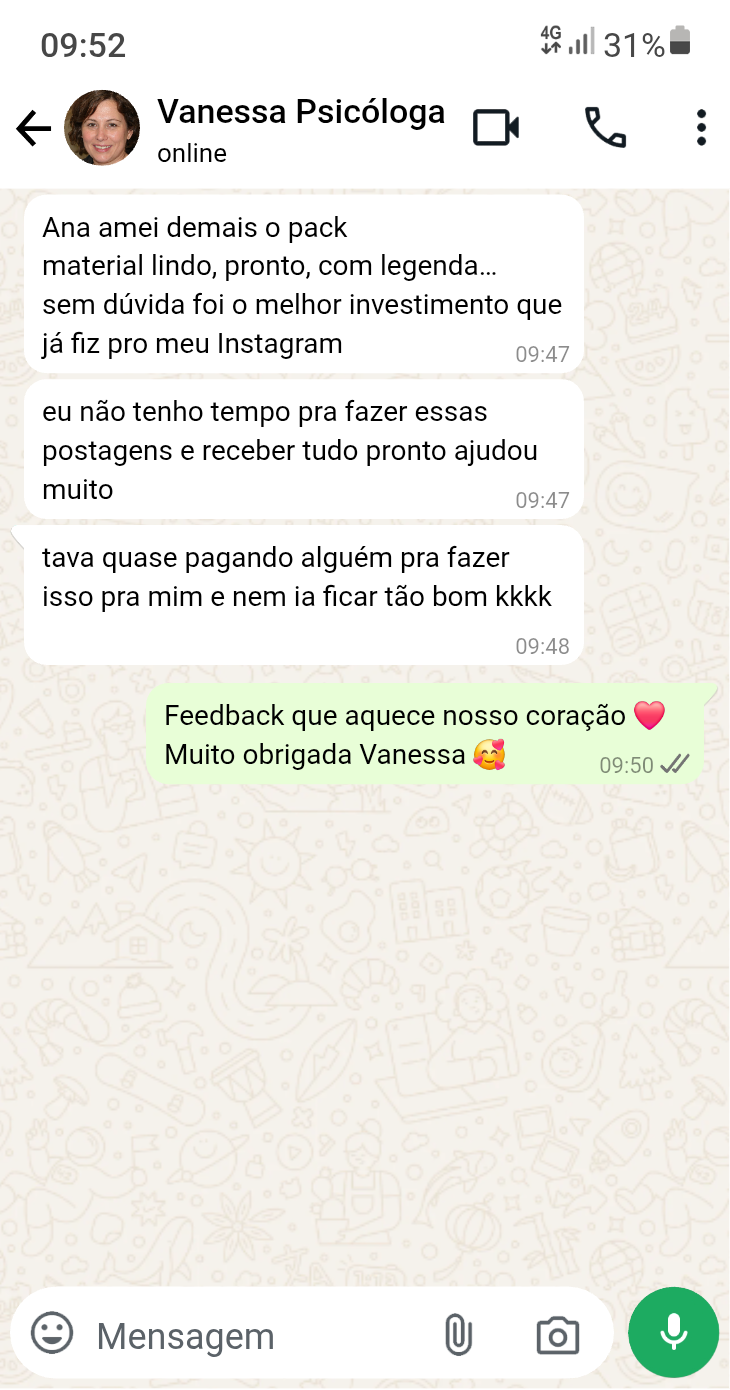Attach a file with the paperclip

tap(458, 1335)
